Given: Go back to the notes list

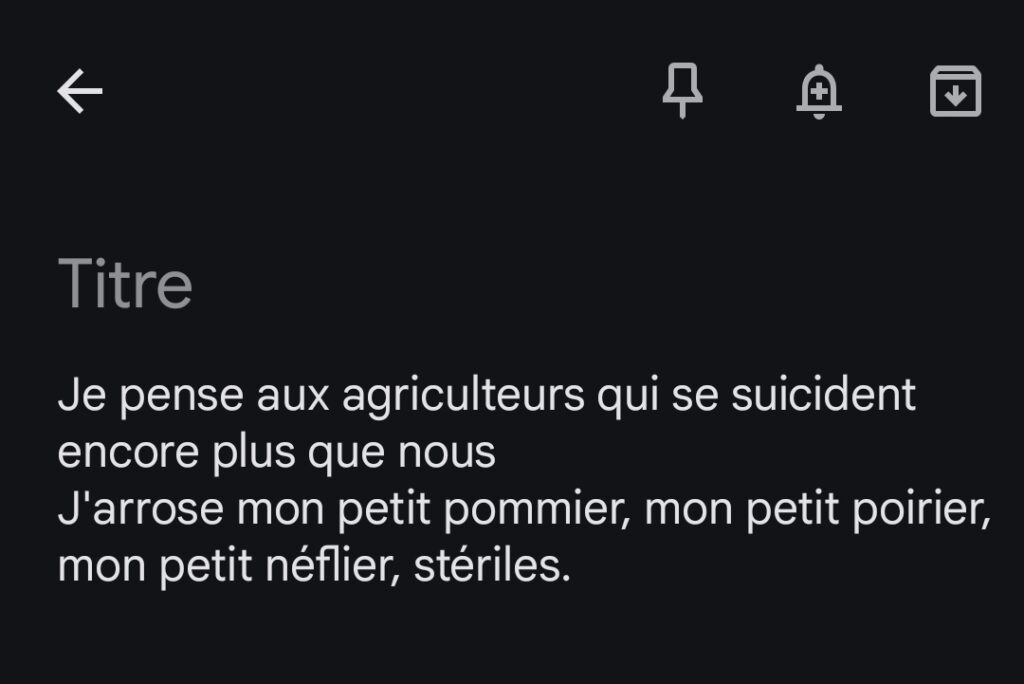Looking at the screenshot, I should 80,92.
